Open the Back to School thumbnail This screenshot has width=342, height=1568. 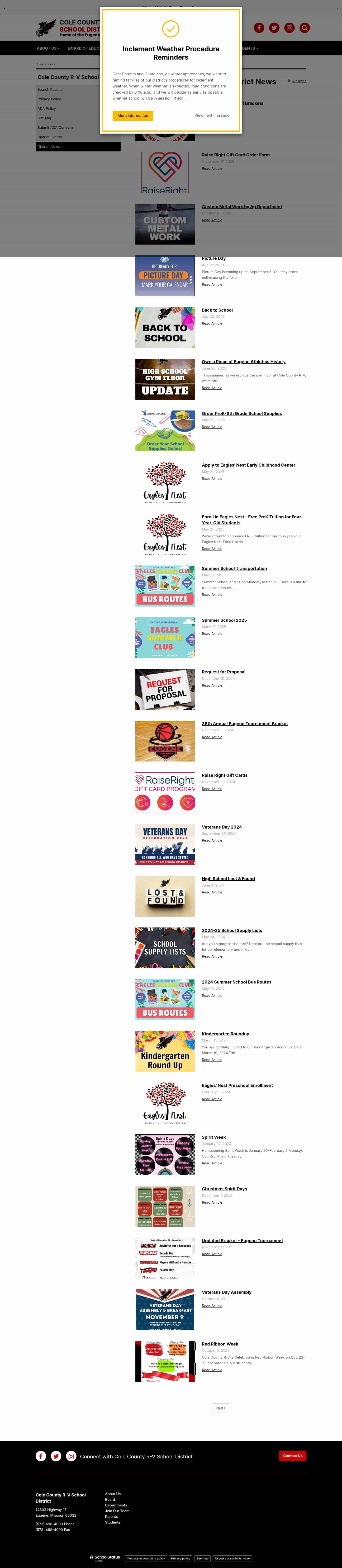pos(165,328)
